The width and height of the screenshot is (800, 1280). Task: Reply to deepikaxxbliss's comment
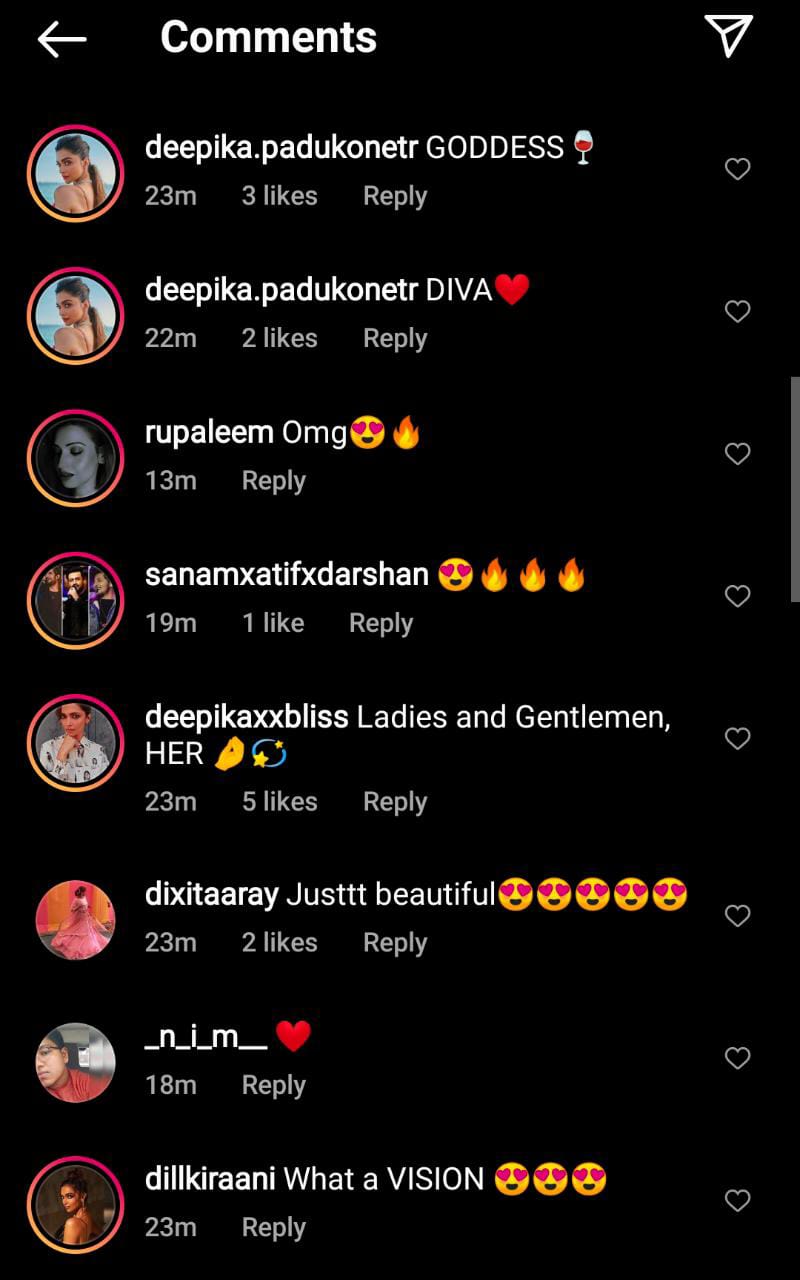pos(395,801)
